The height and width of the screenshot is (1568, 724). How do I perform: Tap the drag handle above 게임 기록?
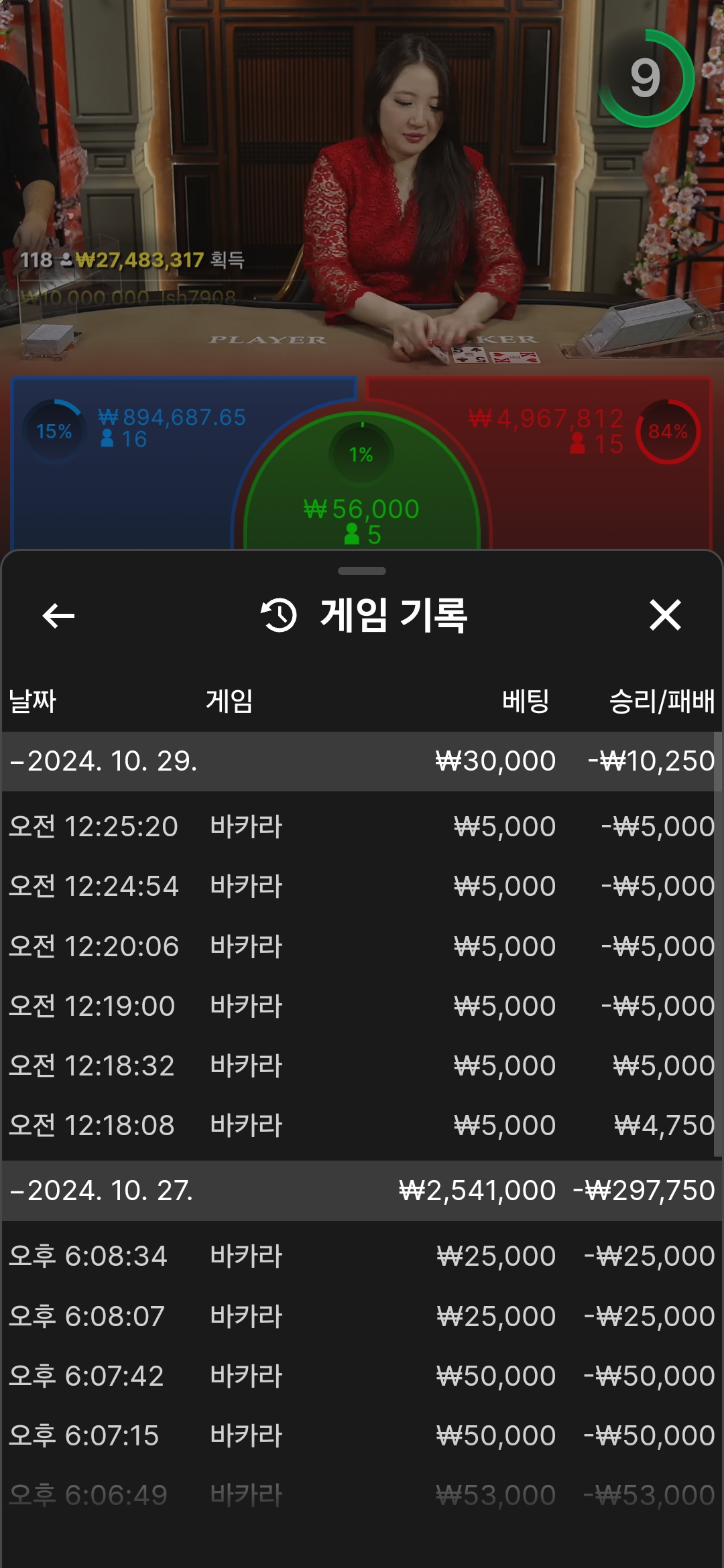click(362, 571)
